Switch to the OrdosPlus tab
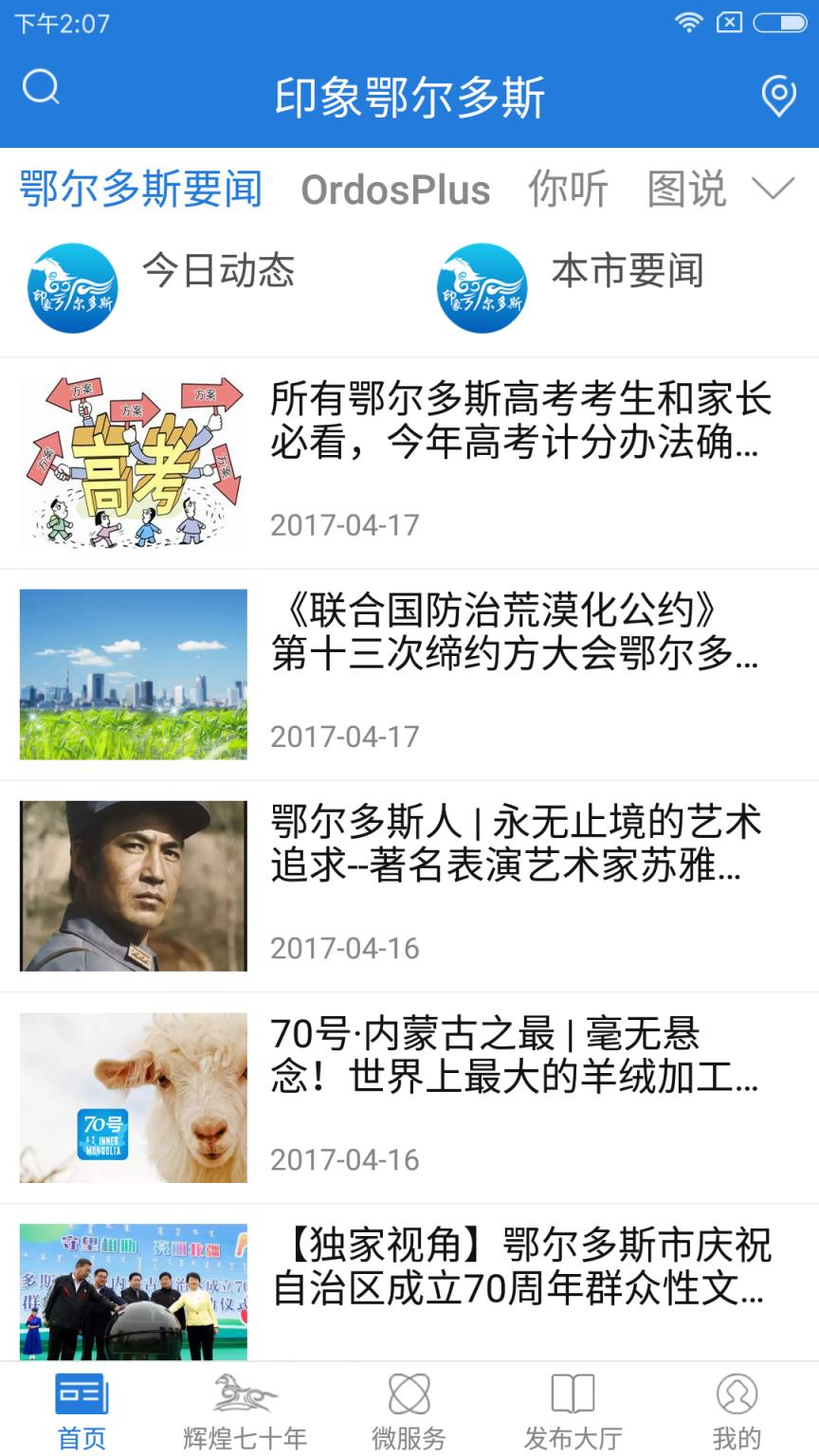The image size is (819, 1456). click(x=396, y=190)
